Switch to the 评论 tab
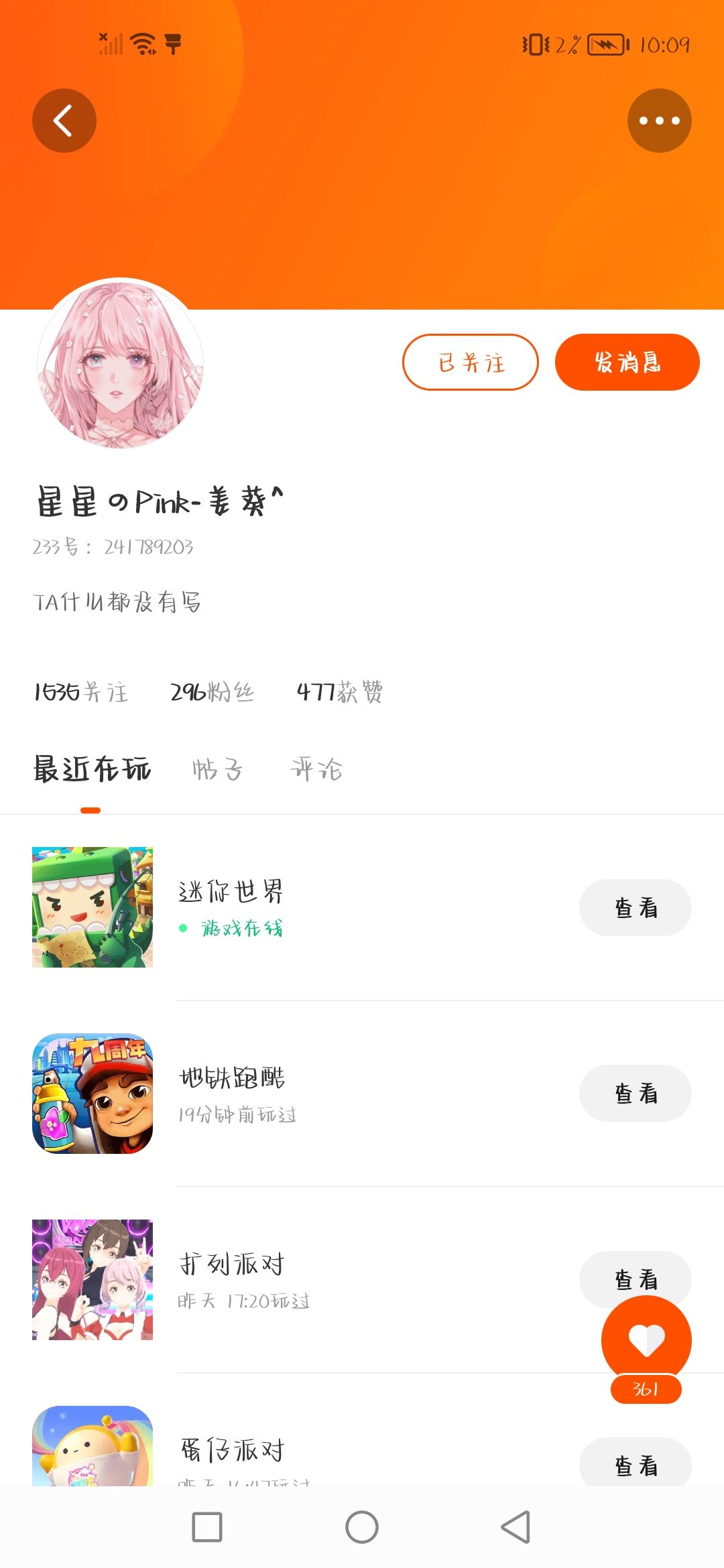 tap(316, 769)
